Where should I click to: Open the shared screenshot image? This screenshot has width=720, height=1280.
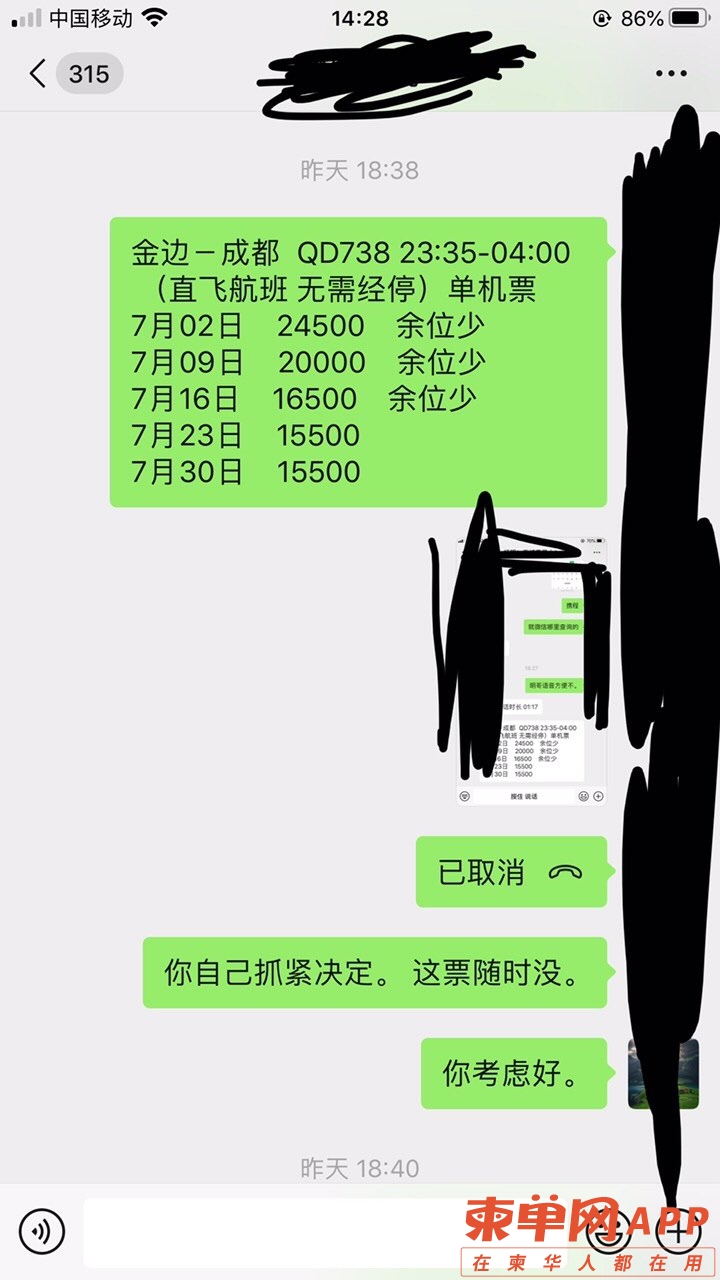point(530,670)
